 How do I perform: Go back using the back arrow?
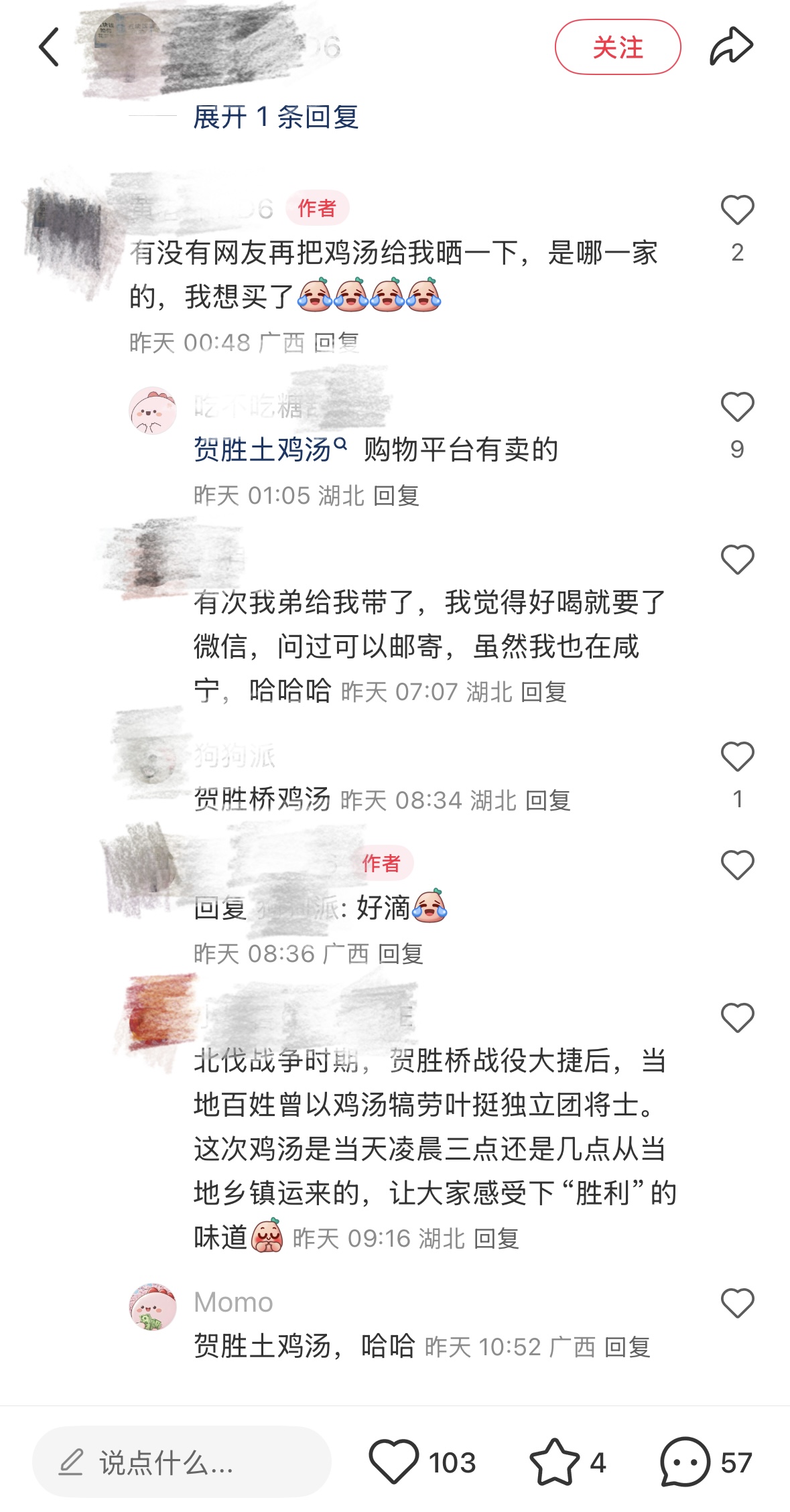click(x=49, y=47)
